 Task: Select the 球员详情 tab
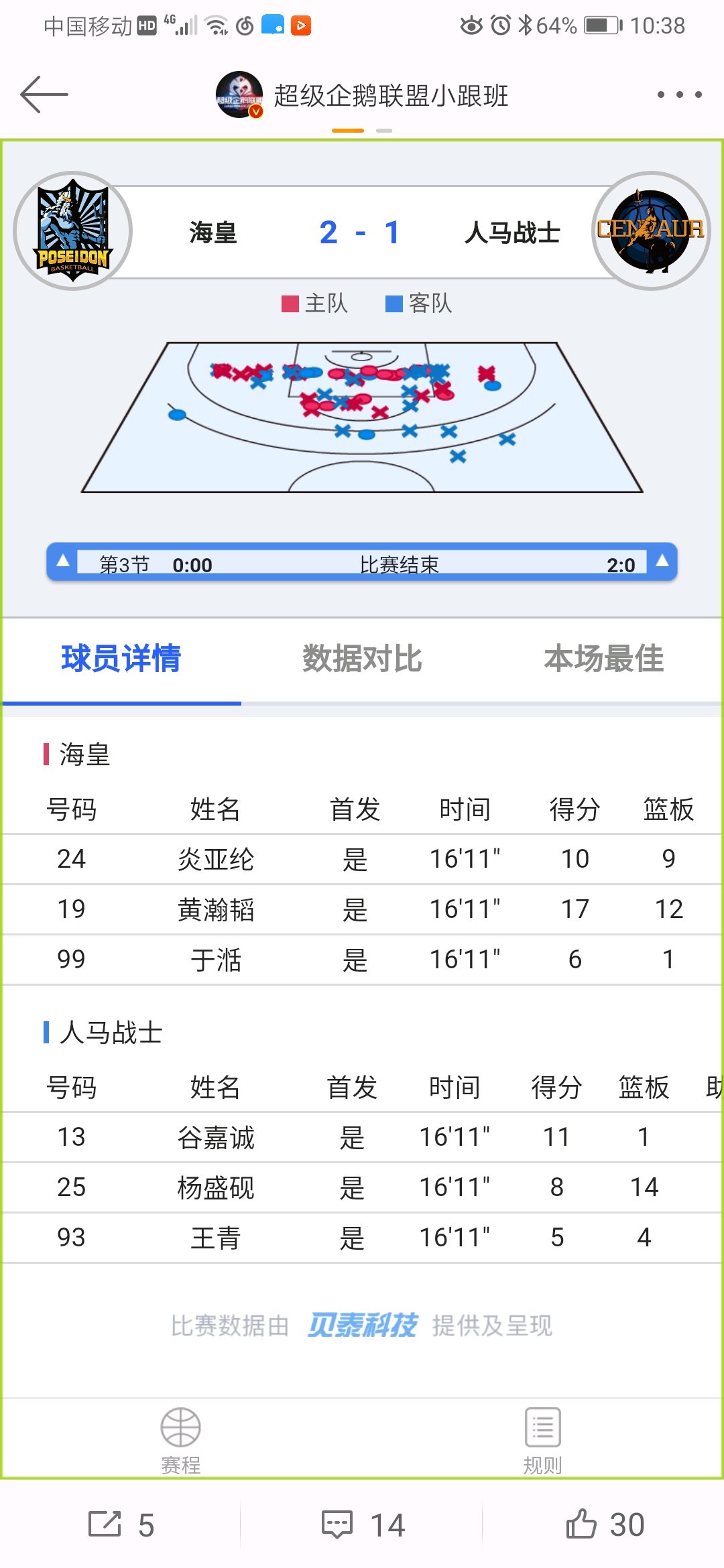(x=121, y=659)
